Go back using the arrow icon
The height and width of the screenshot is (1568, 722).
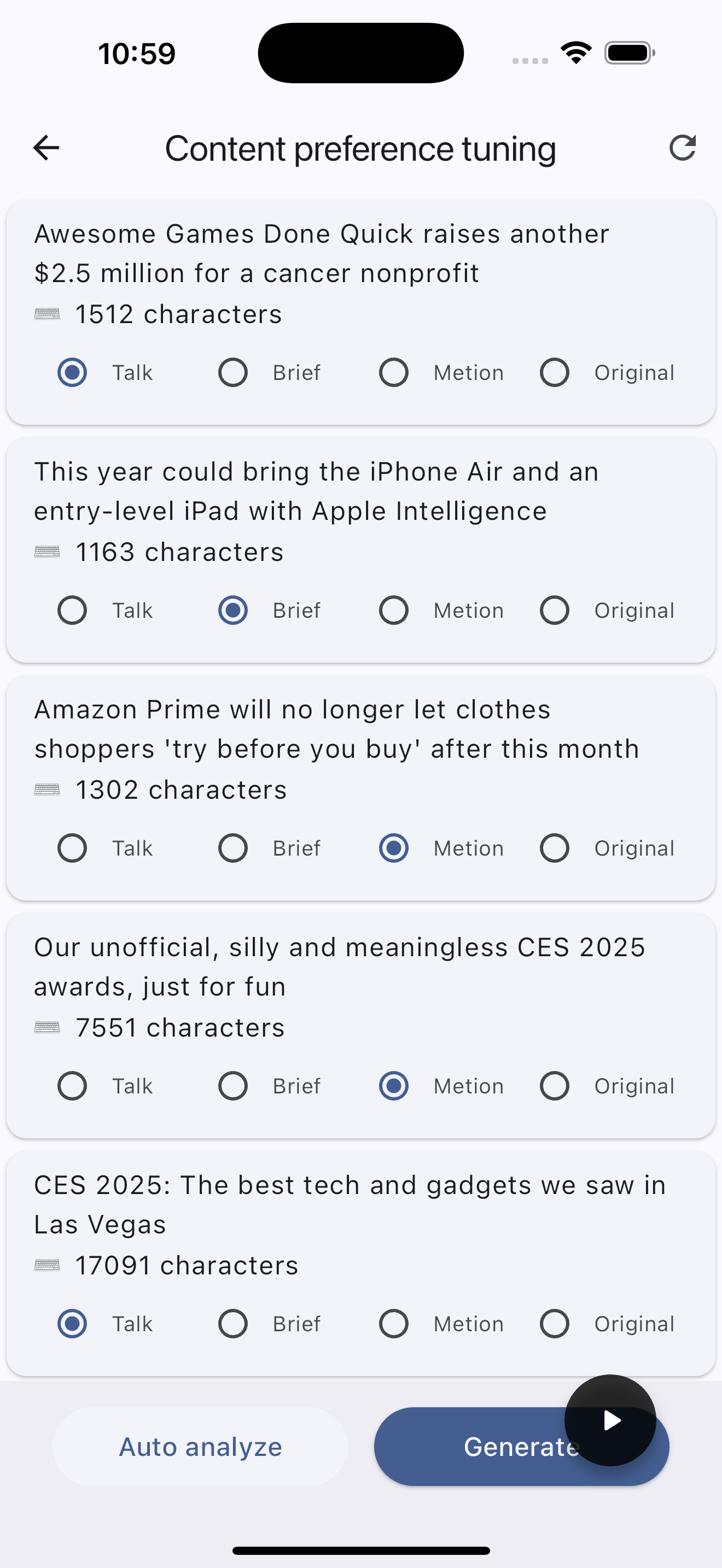click(x=46, y=148)
